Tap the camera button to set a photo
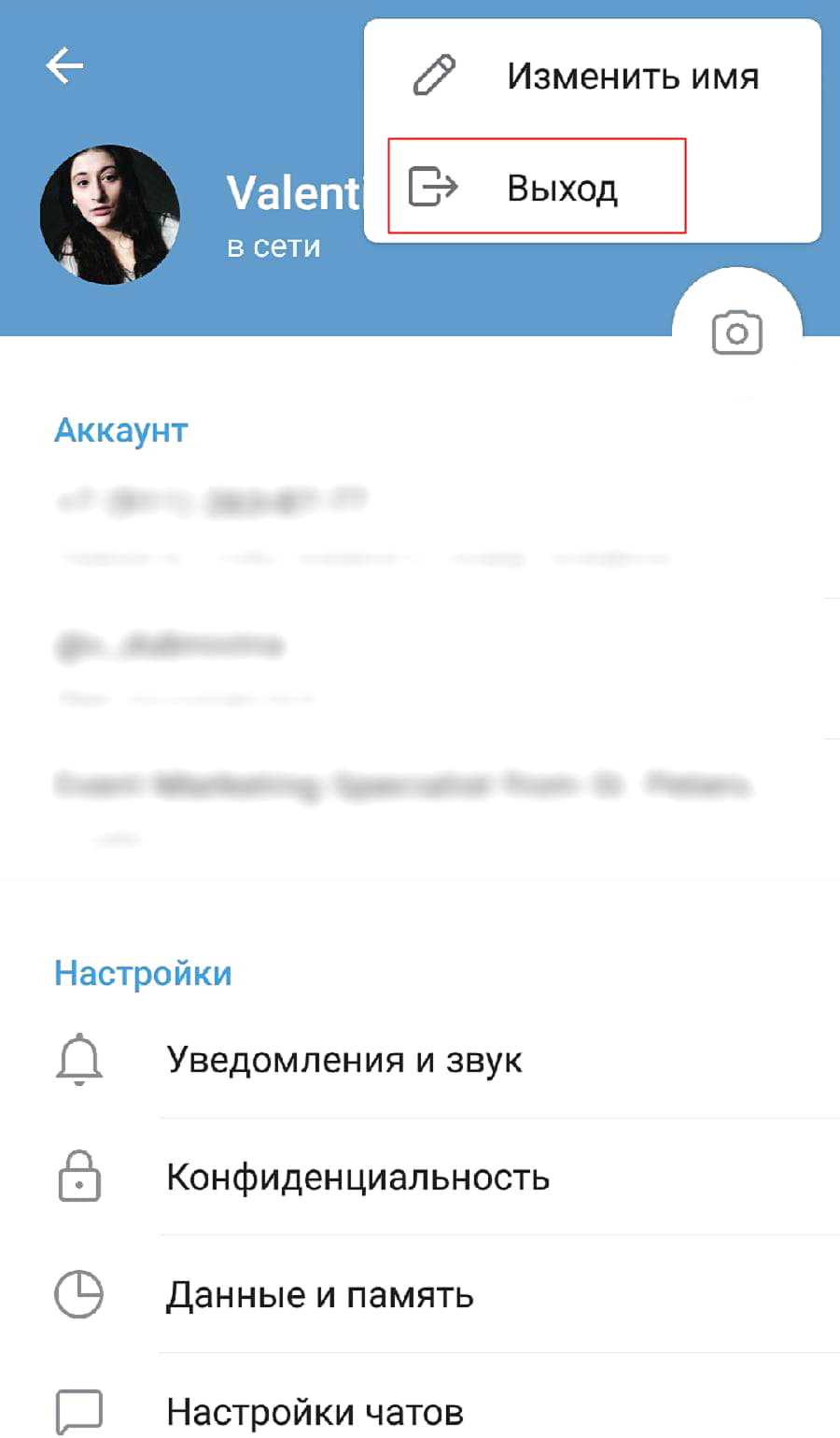The width and height of the screenshot is (840, 1438). click(736, 332)
